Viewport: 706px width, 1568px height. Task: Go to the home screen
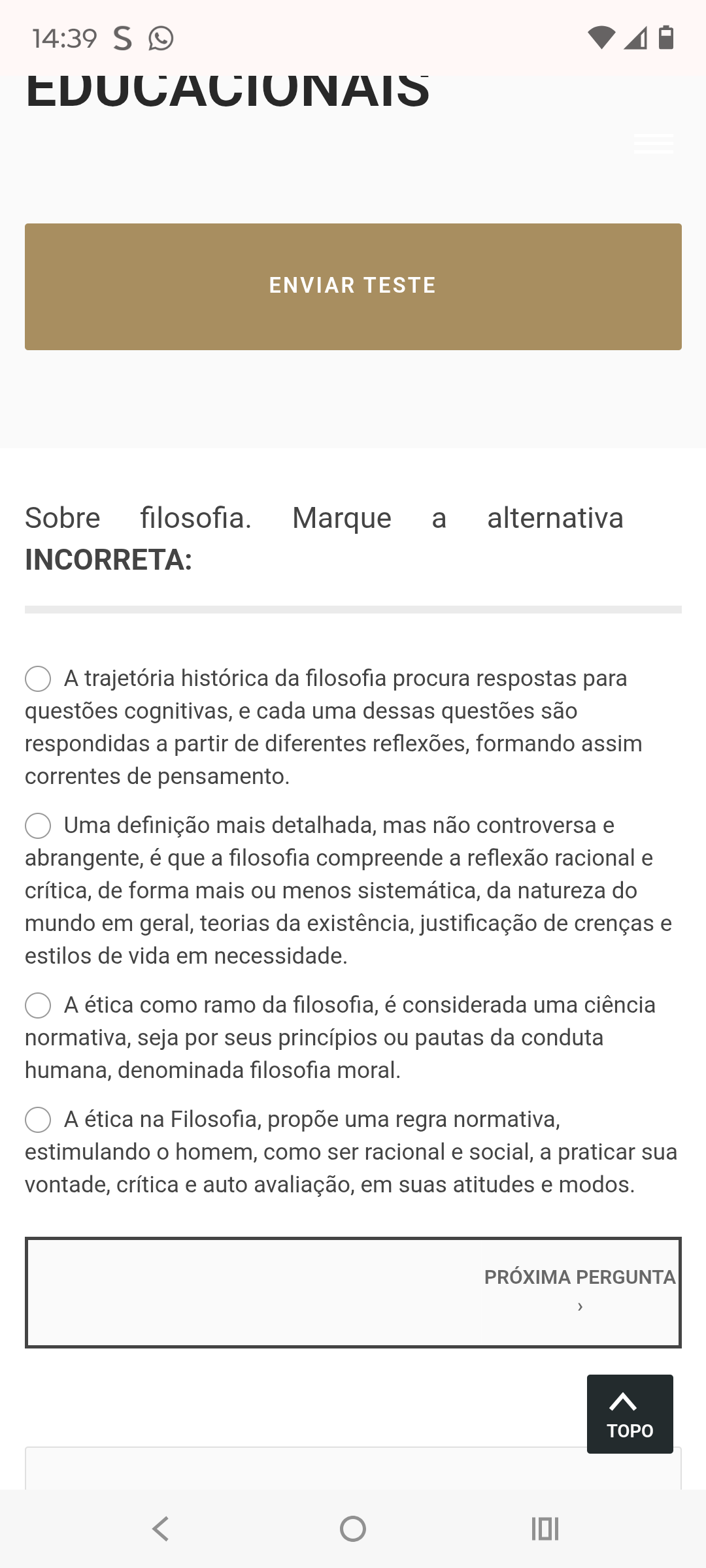(x=353, y=1529)
